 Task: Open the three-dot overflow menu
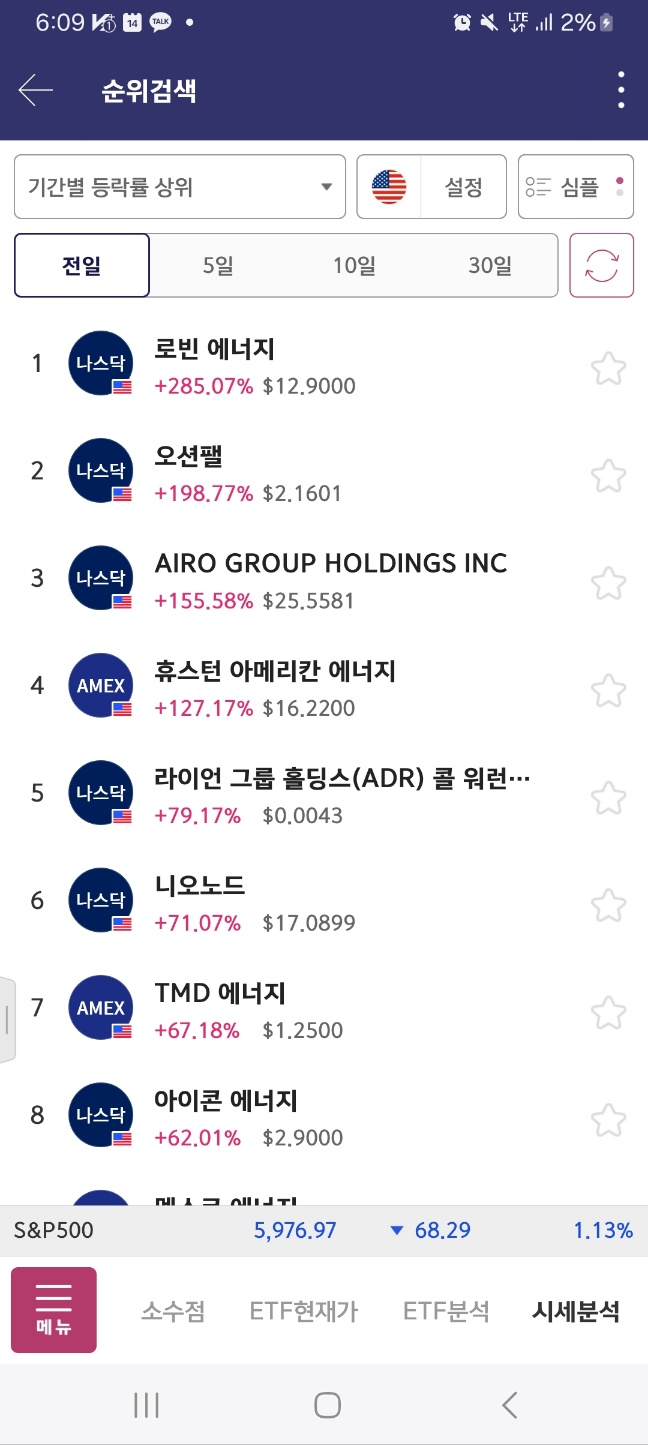(x=621, y=90)
